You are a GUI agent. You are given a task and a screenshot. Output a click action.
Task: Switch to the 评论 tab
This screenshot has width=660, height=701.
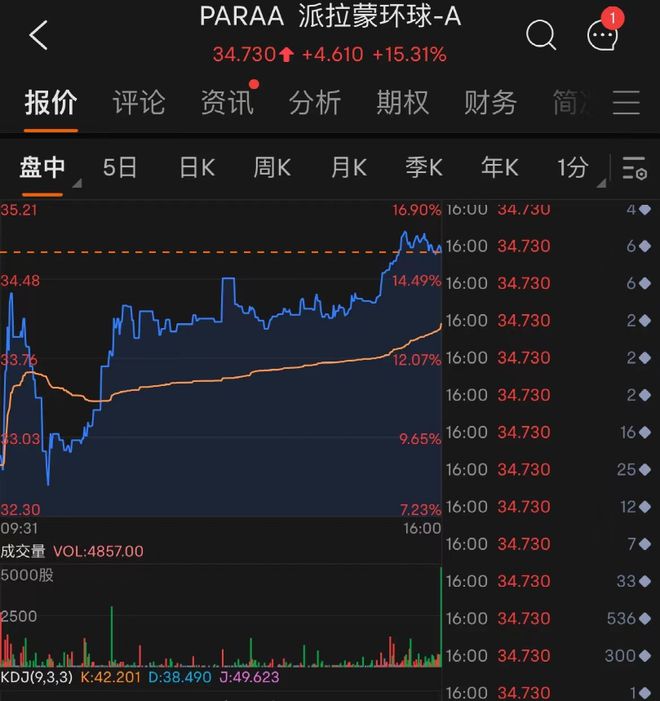pos(139,102)
